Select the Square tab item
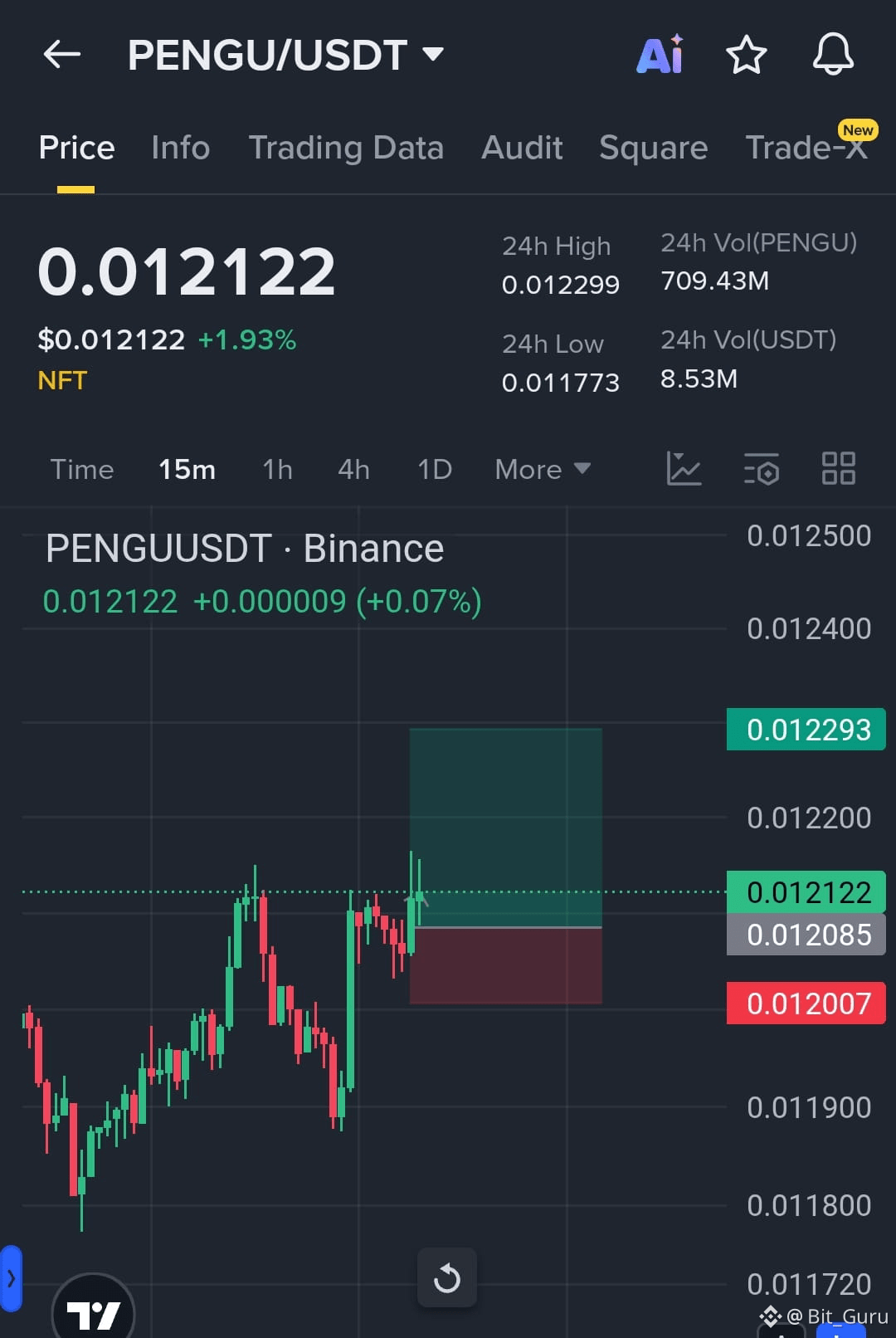Viewport: 896px width, 1338px height. (x=653, y=148)
